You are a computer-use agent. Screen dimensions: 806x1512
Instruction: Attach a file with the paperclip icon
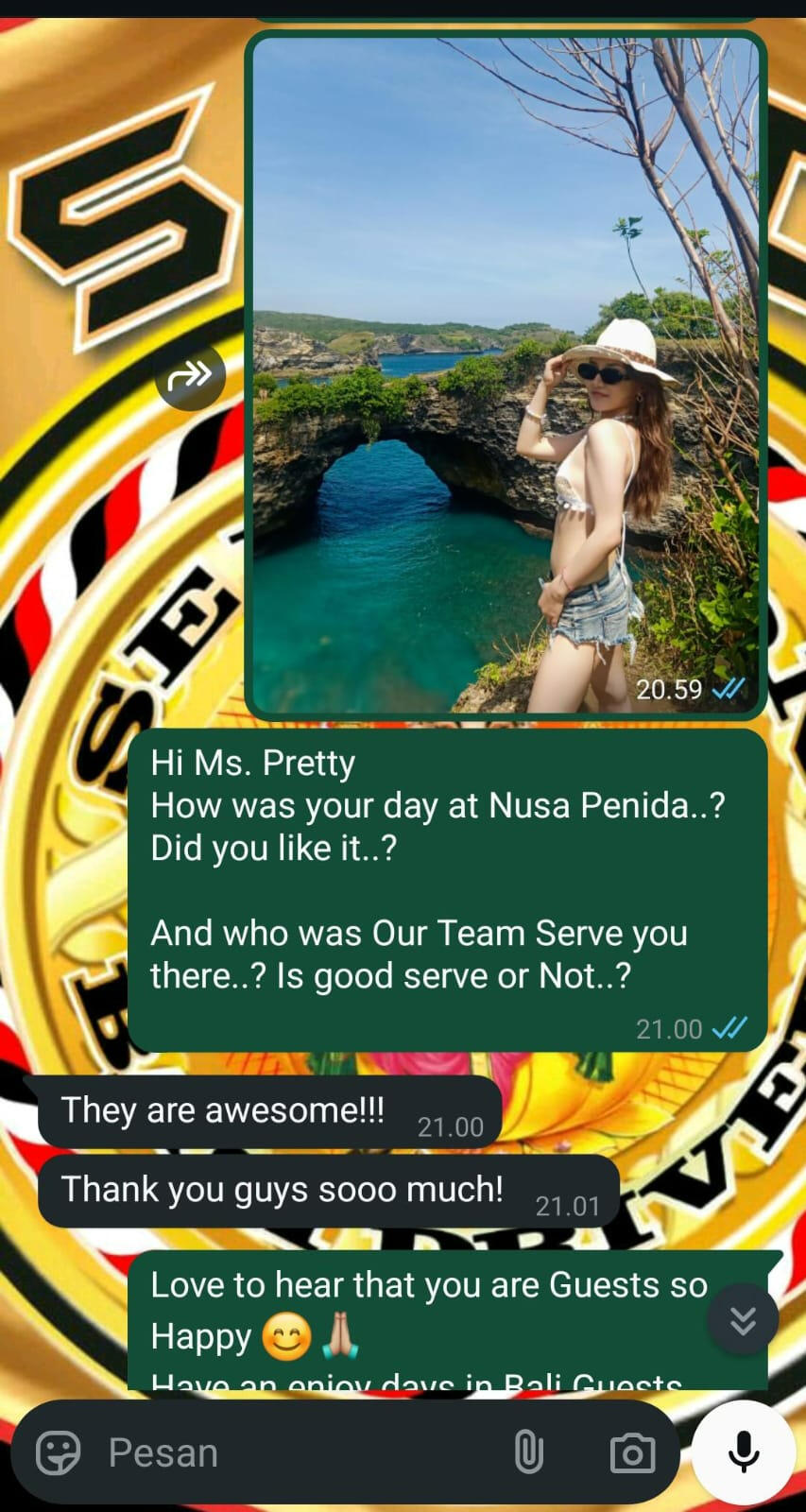pyautogui.click(x=528, y=1452)
